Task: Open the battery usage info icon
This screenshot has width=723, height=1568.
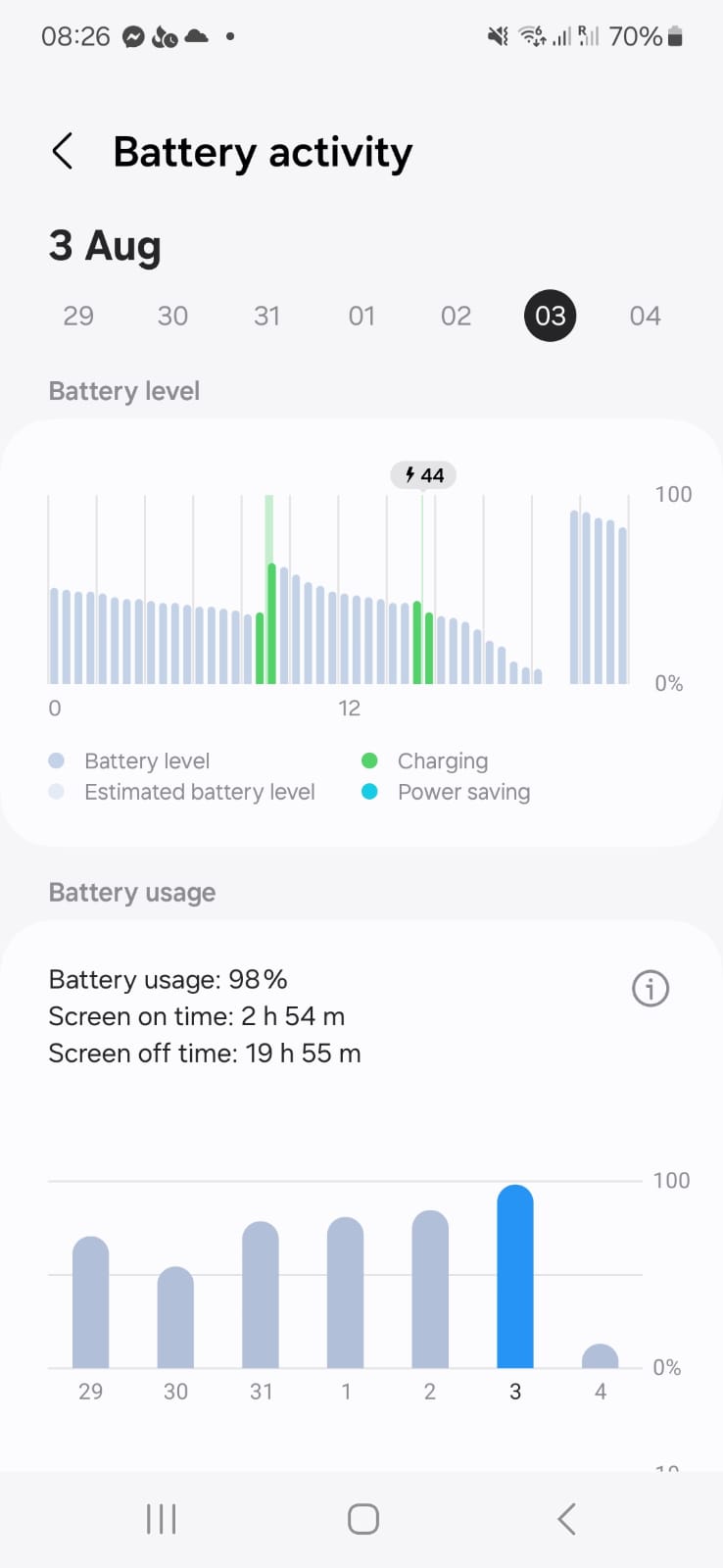Action: click(x=651, y=988)
